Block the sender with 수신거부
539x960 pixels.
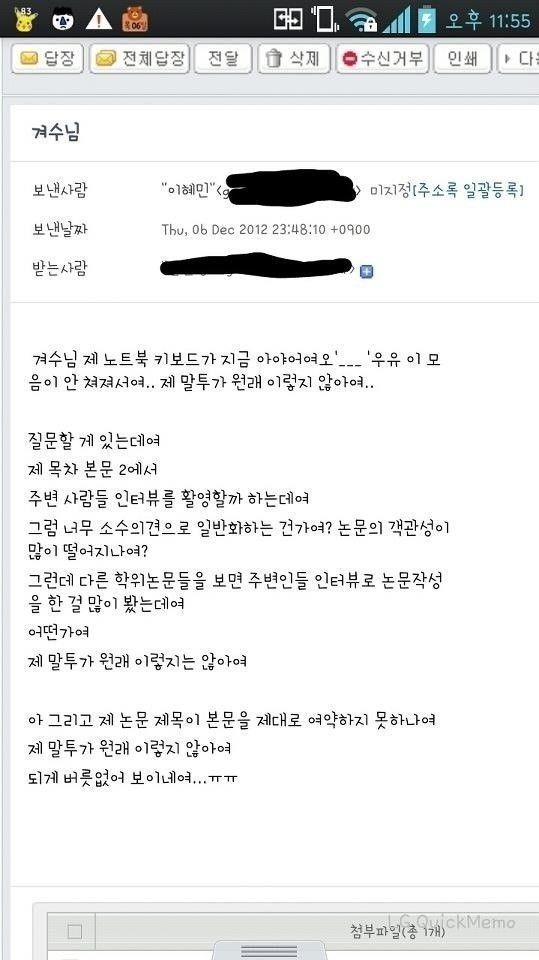(382, 59)
